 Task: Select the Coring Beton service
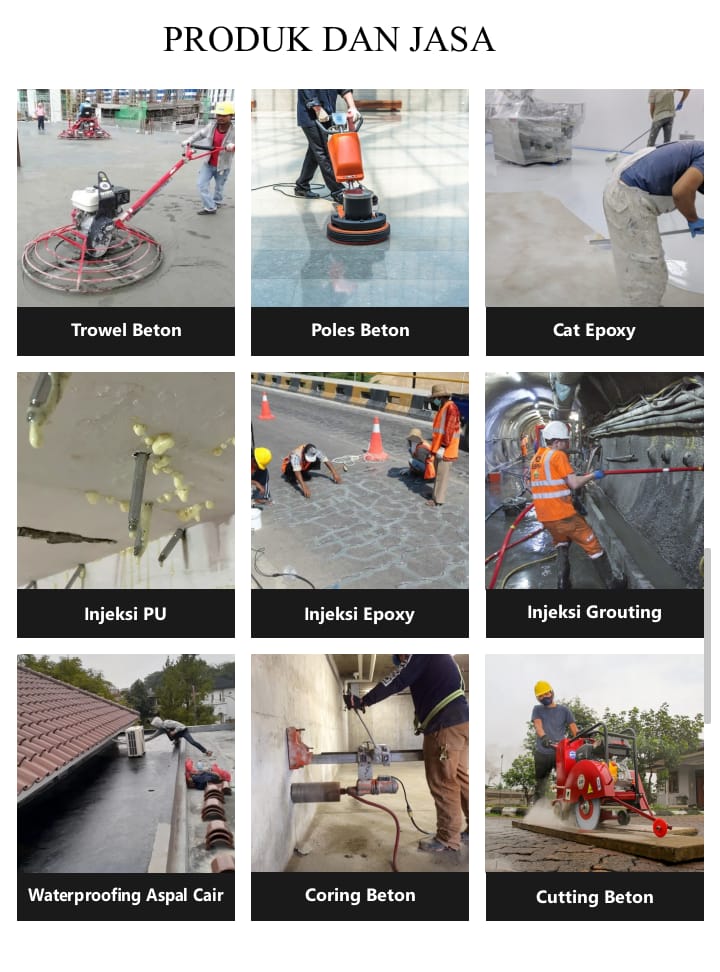coord(360,786)
